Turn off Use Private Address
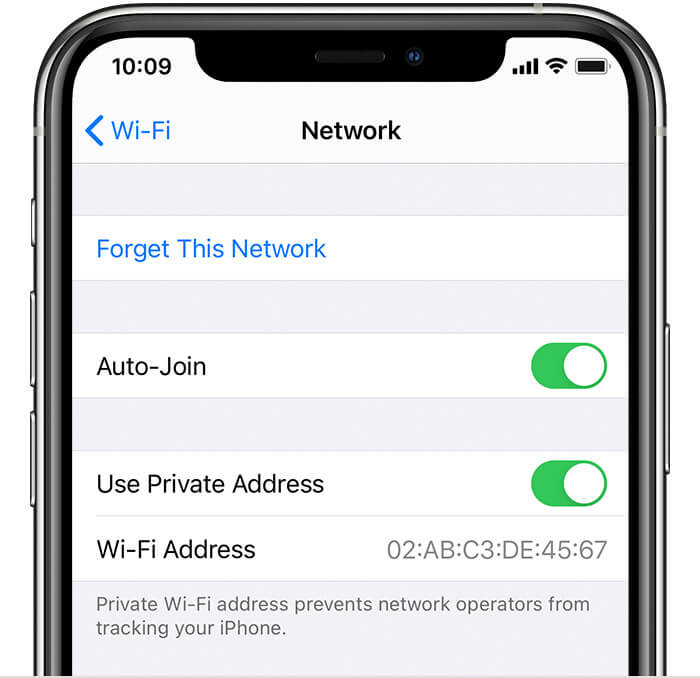This screenshot has width=700, height=678. pos(568,484)
